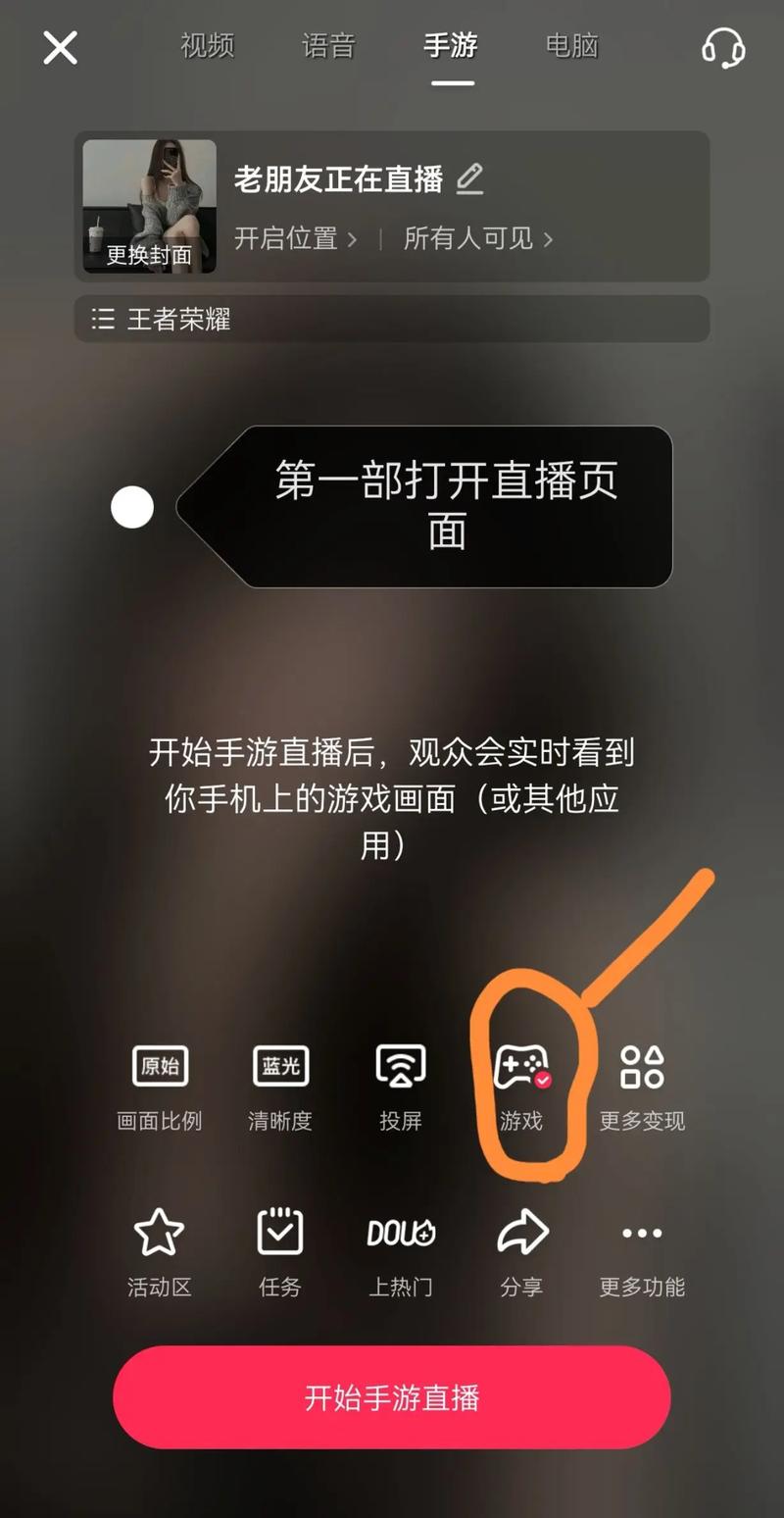Change visibility from 所有人可见
This screenshot has height=1518, width=784.
(x=478, y=238)
